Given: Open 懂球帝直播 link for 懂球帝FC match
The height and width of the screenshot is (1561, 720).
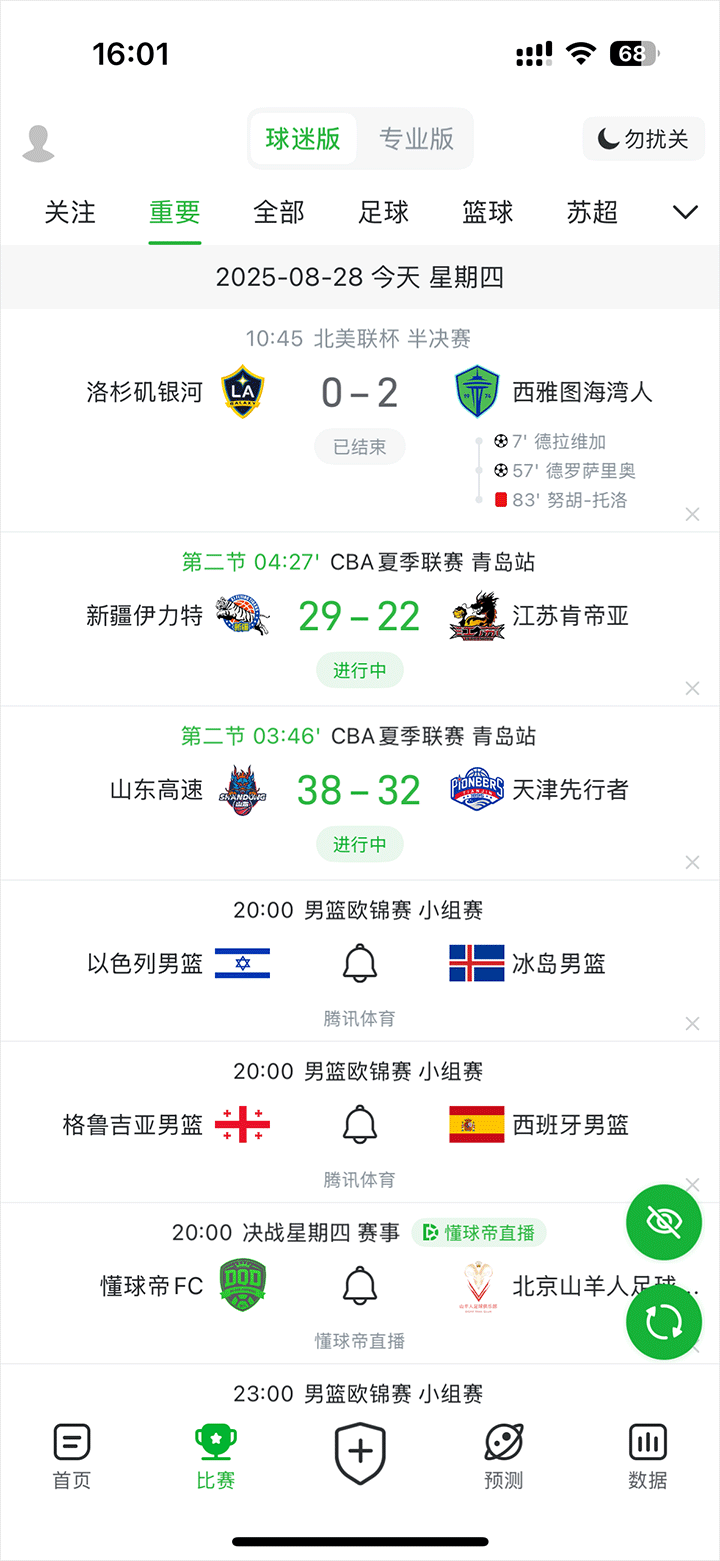Looking at the screenshot, I should [479, 1233].
